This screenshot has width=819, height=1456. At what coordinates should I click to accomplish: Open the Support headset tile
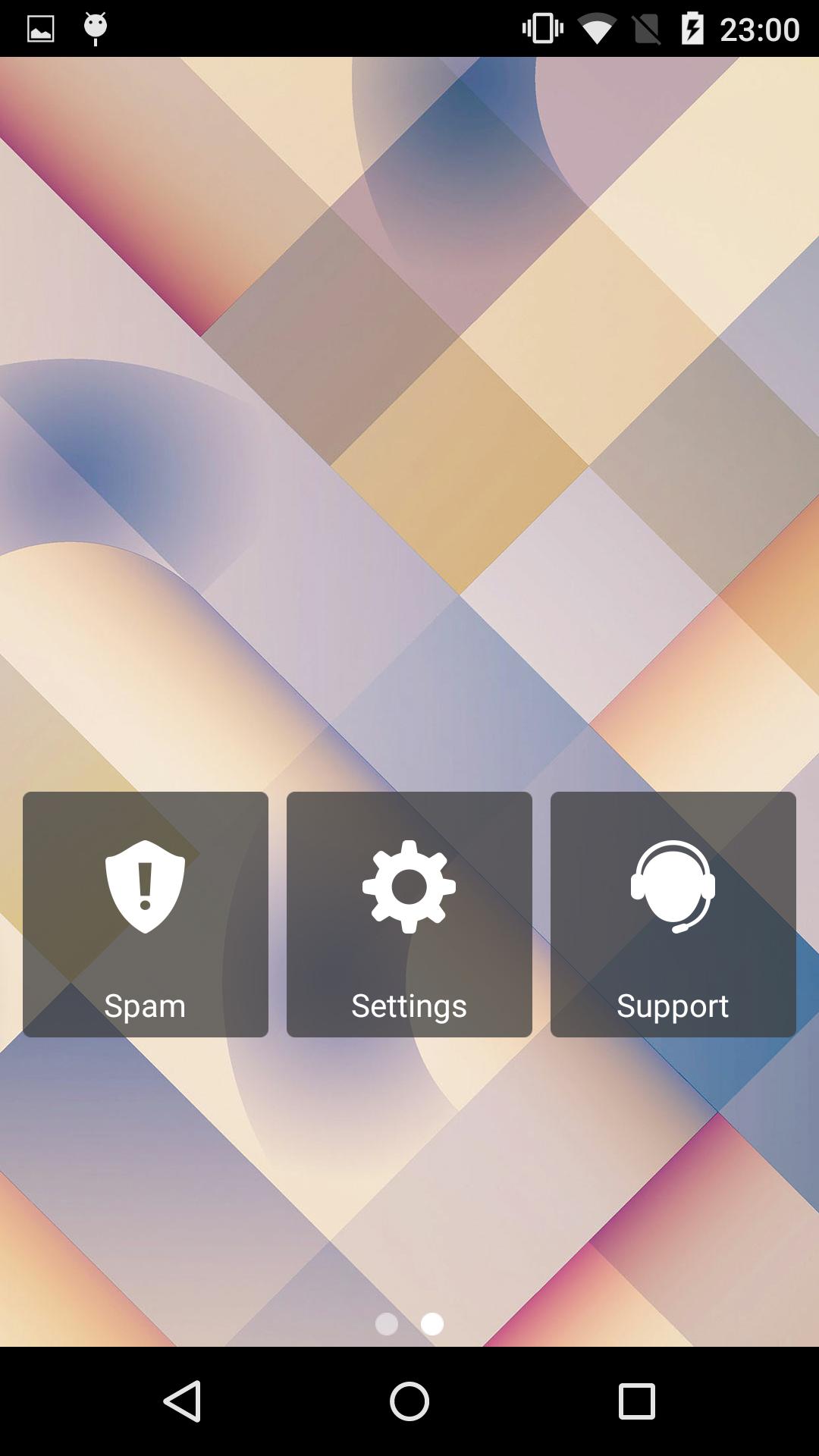tap(673, 914)
